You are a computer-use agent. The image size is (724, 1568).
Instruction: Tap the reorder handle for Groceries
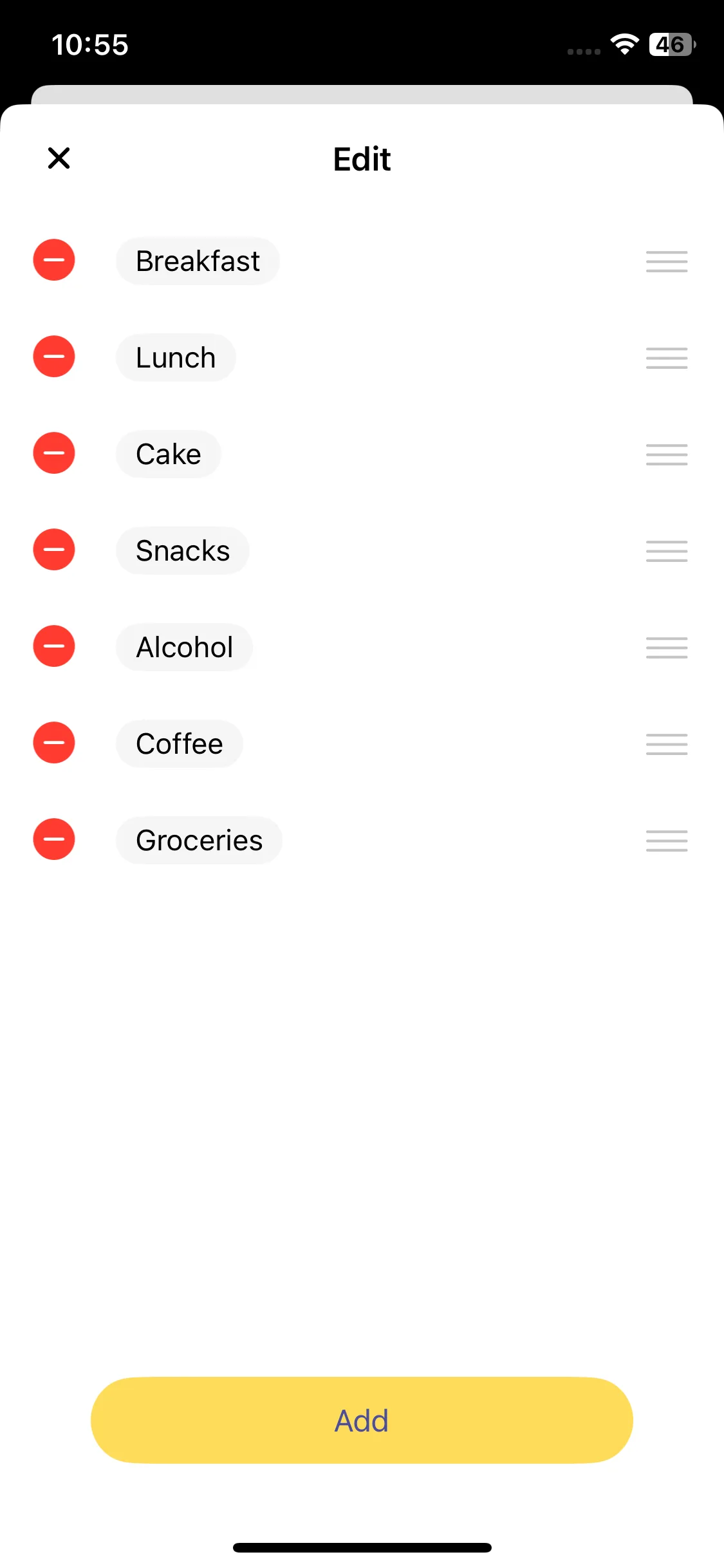(667, 841)
